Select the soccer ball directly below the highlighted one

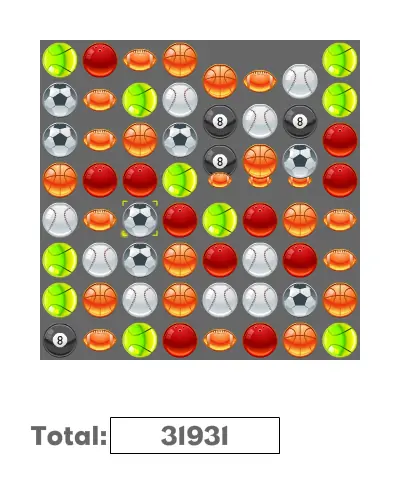(140, 260)
